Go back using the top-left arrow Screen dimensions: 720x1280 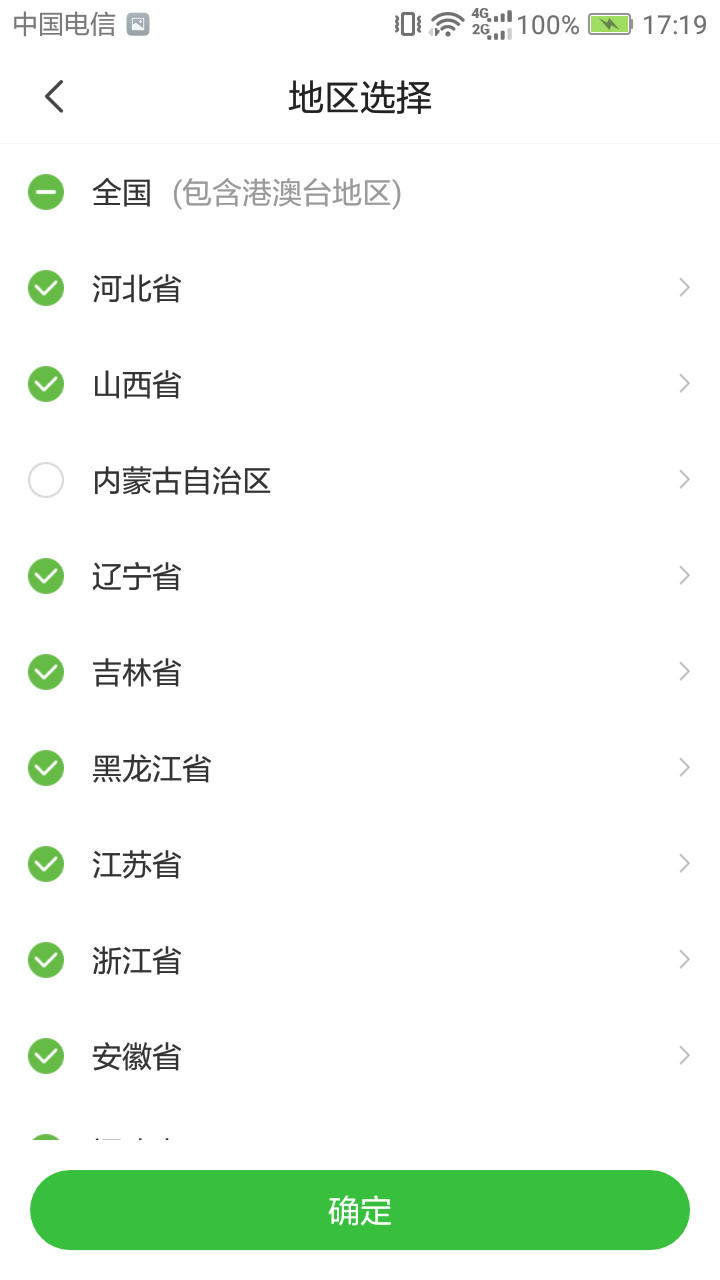(54, 97)
